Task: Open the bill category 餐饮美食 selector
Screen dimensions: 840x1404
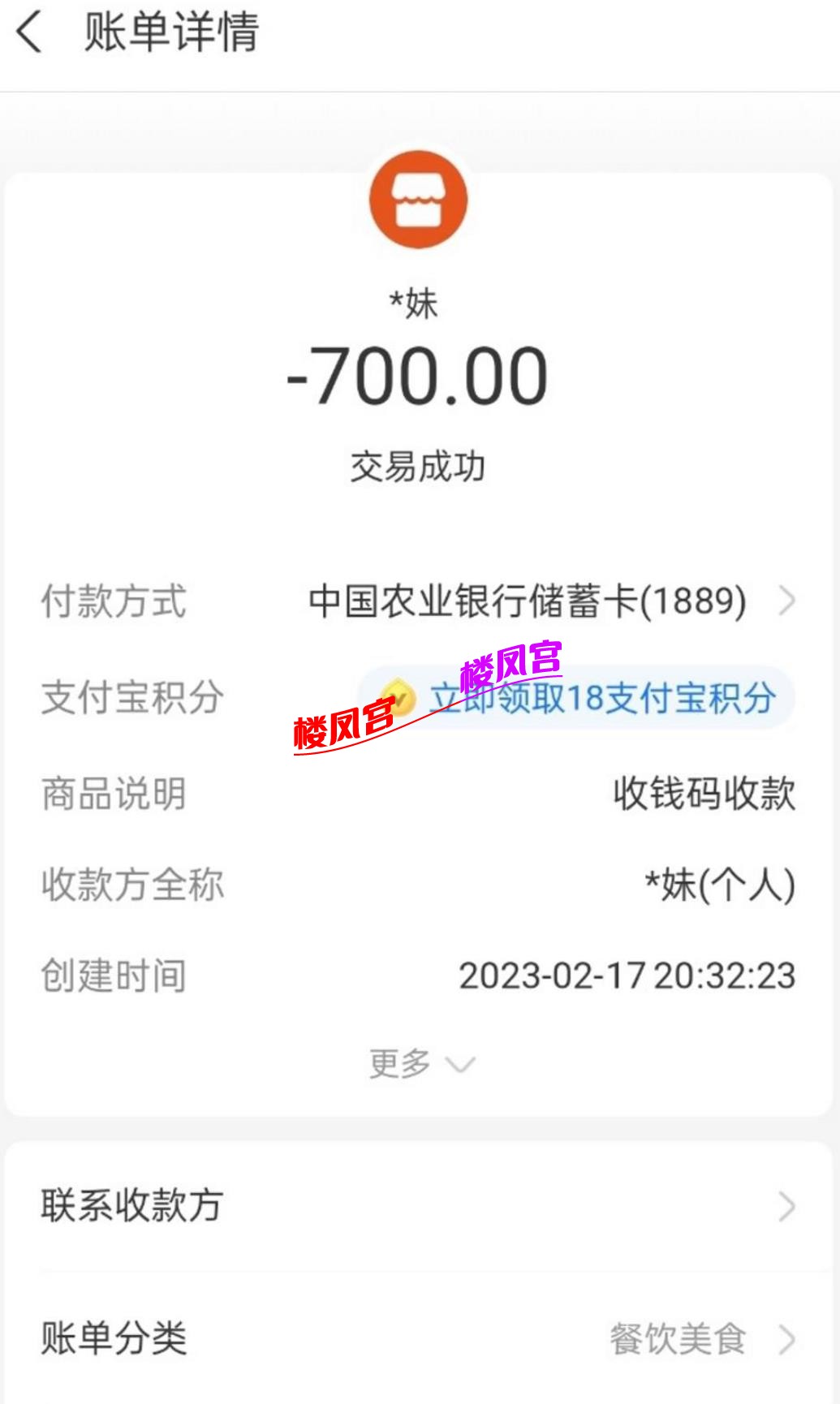Action: [x=682, y=1337]
